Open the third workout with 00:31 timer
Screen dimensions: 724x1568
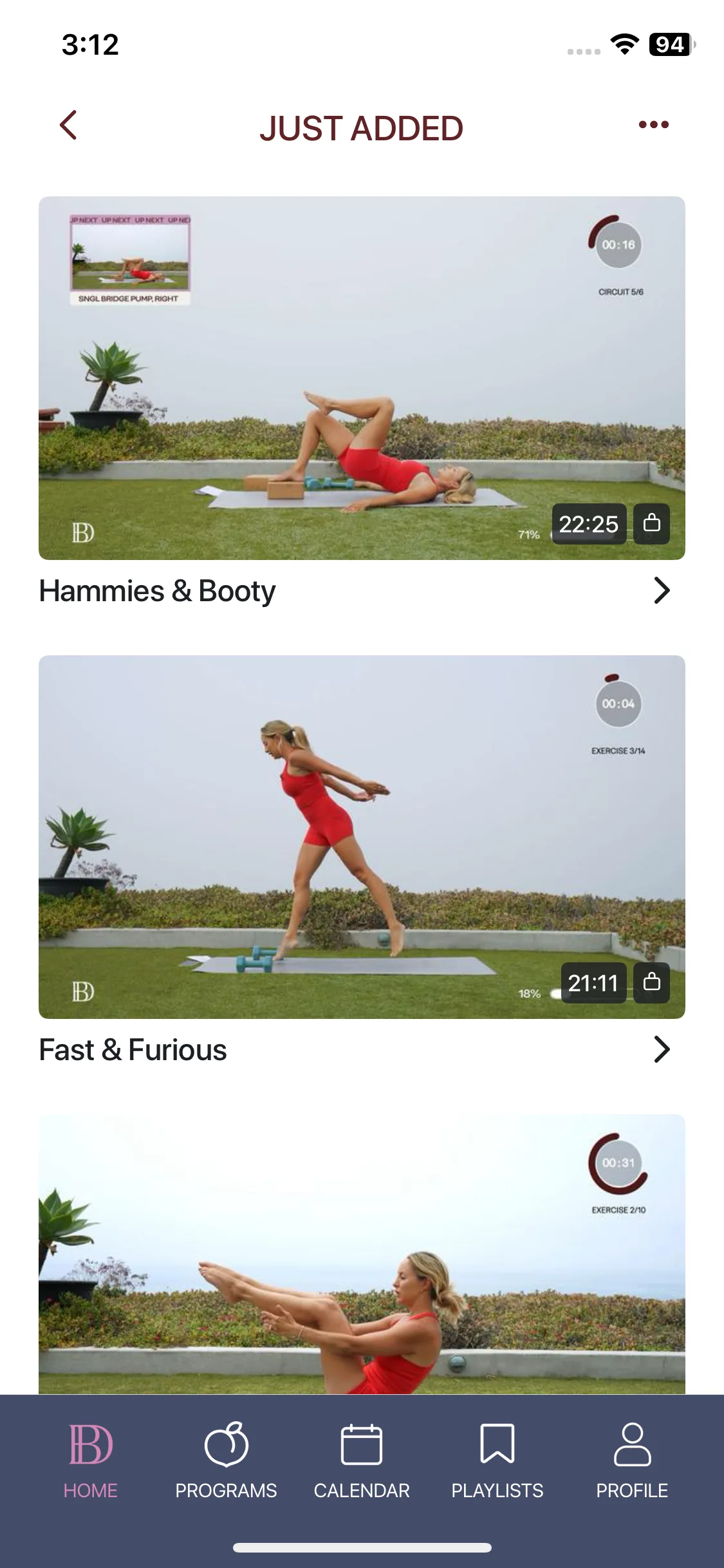coord(362,1255)
